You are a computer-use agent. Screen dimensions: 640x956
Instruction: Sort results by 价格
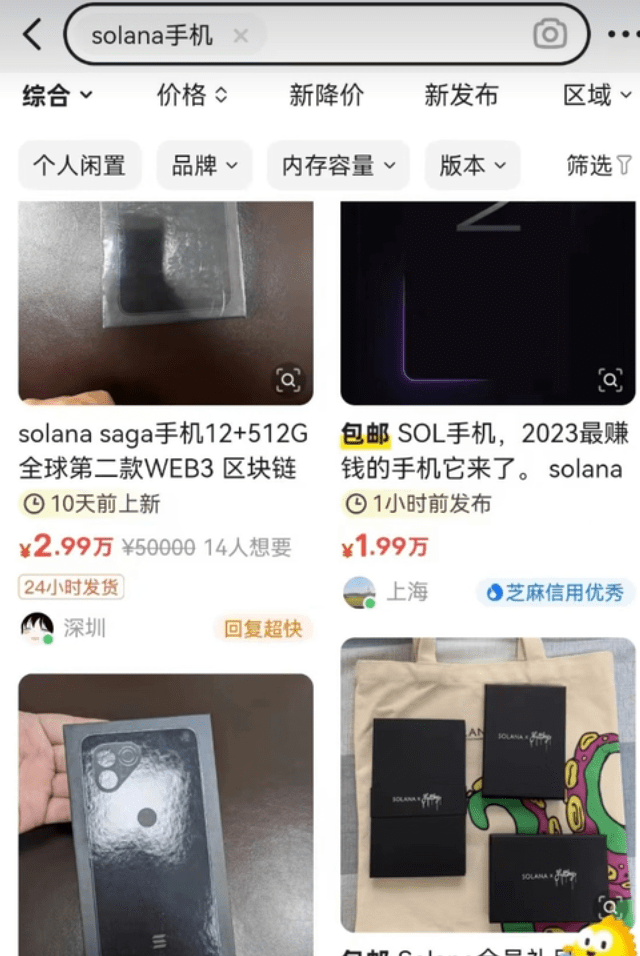pos(192,96)
